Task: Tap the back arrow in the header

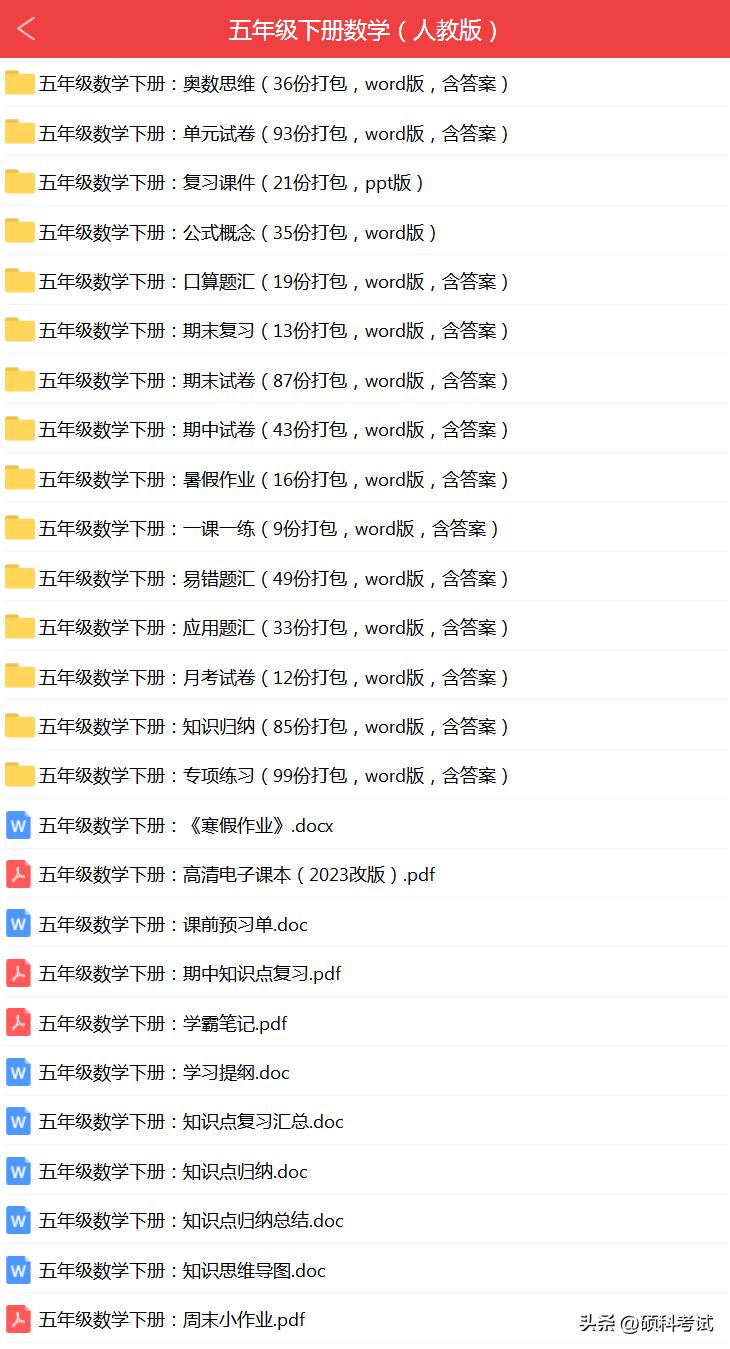Action: 27,29
